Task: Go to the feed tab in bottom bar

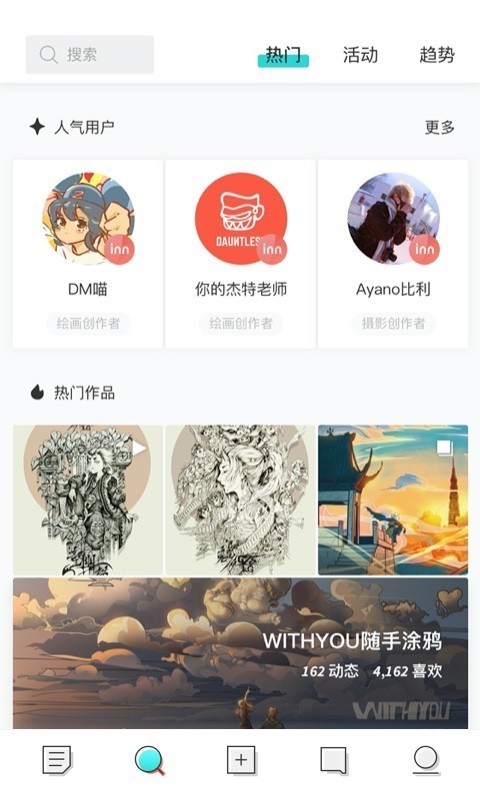Action: click(57, 760)
